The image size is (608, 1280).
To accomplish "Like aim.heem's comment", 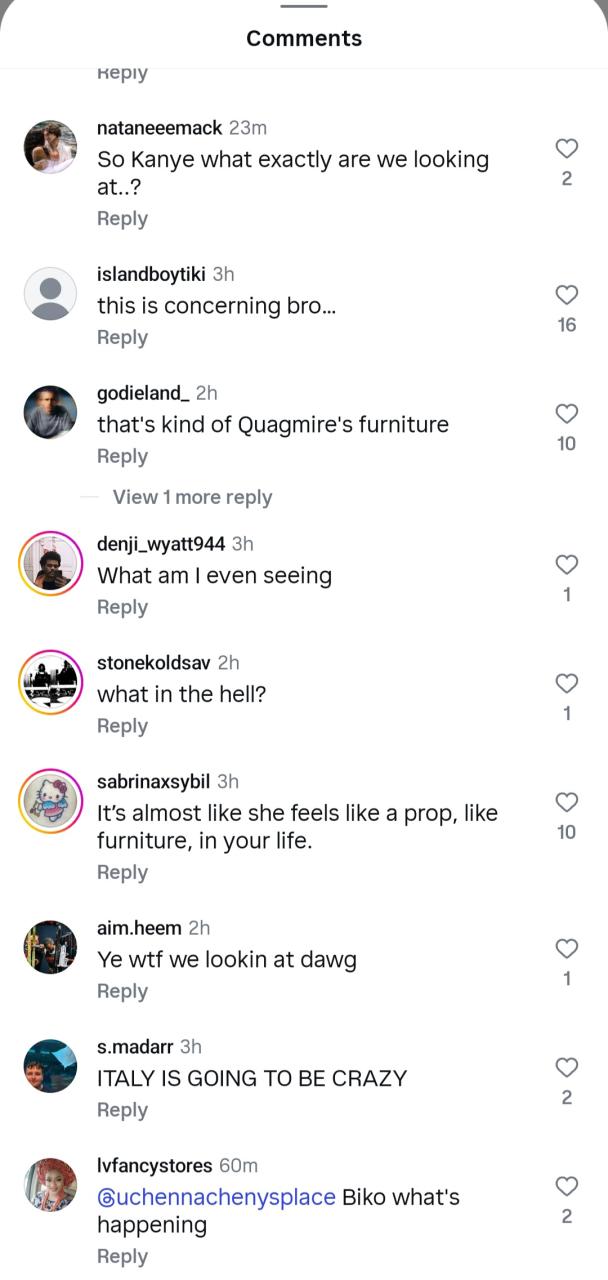I will click(x=567, y=948).
